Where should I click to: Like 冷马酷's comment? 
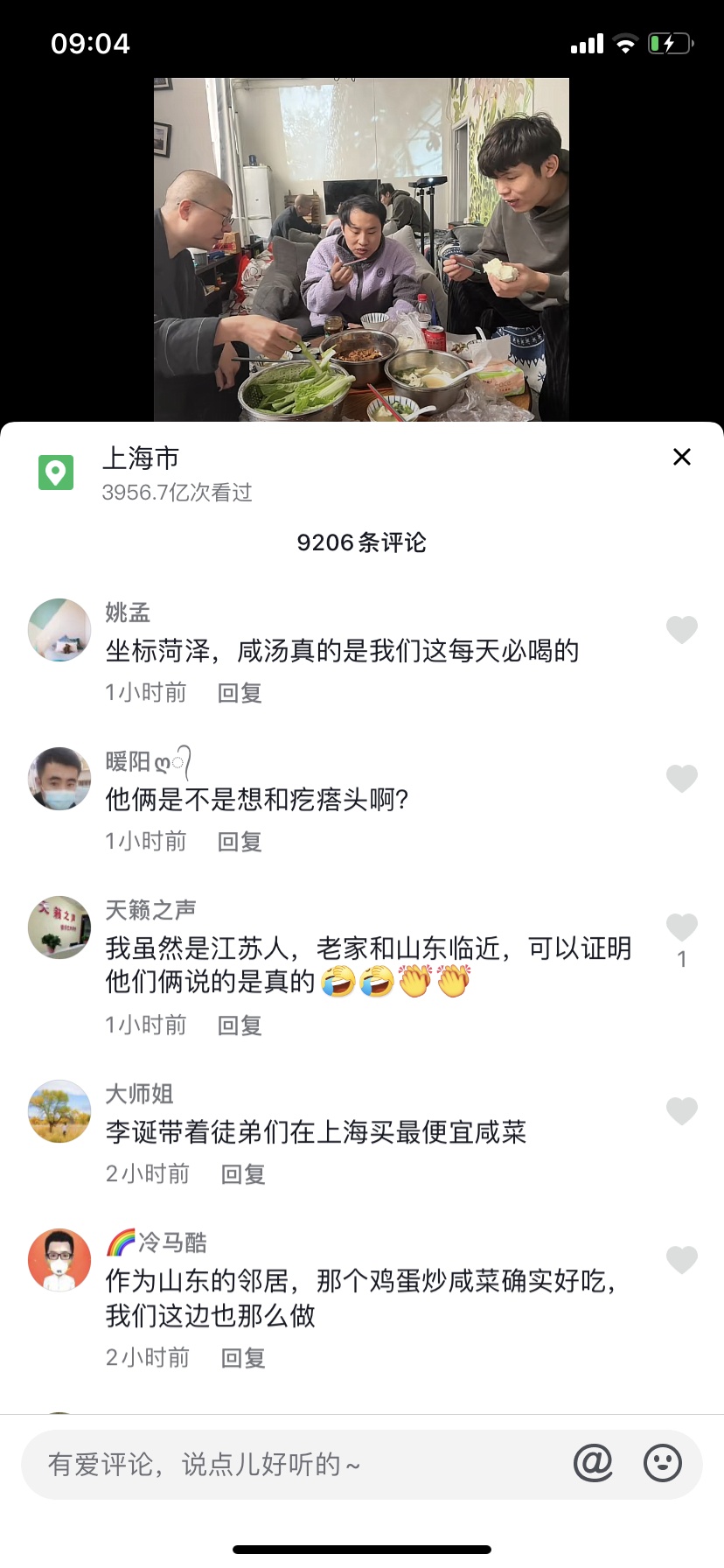tap(682, 1259)
